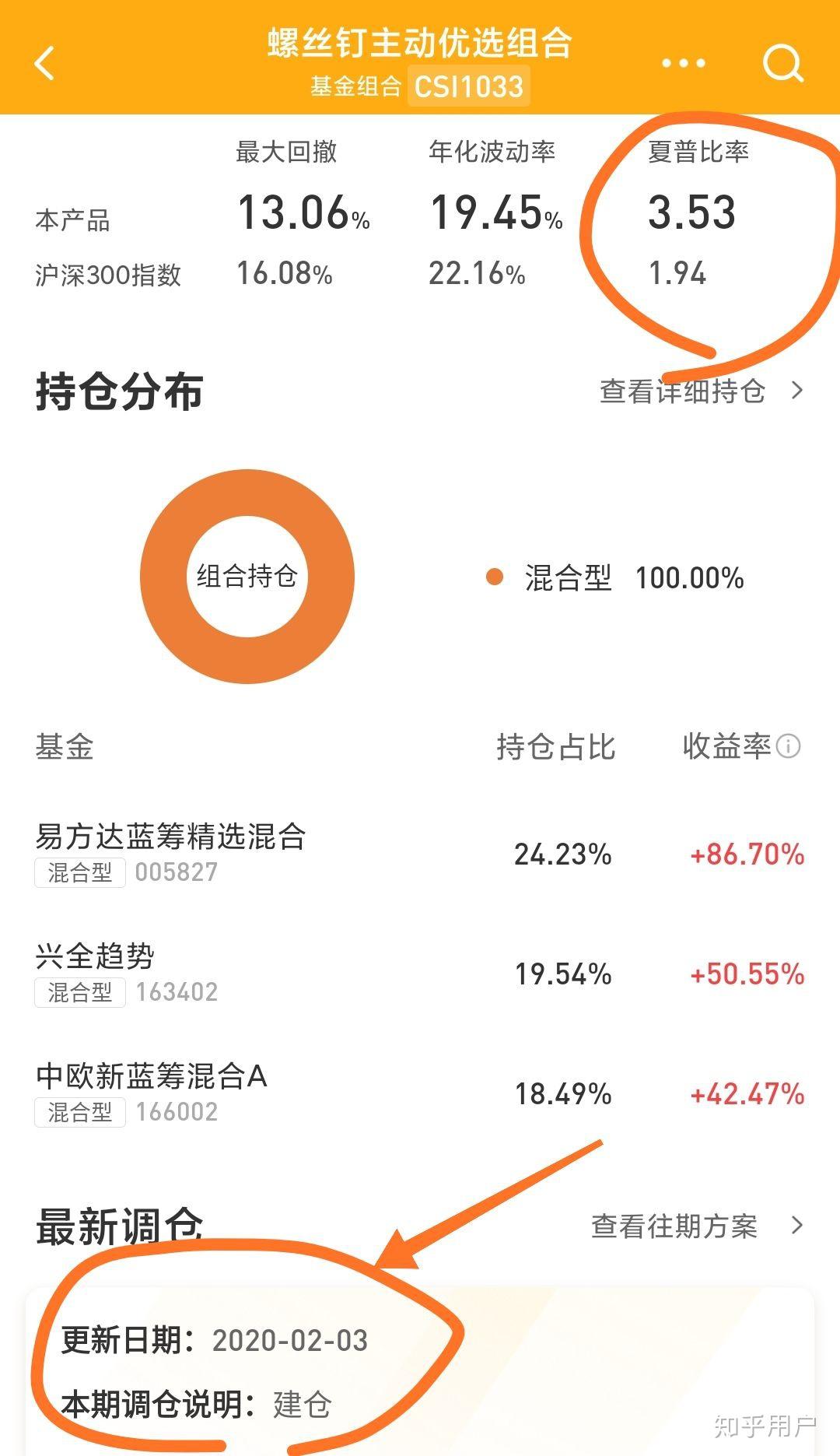Tap the info icon beside 收益率
Viewport: 840px width, 1456px height.
click(789, 746)
